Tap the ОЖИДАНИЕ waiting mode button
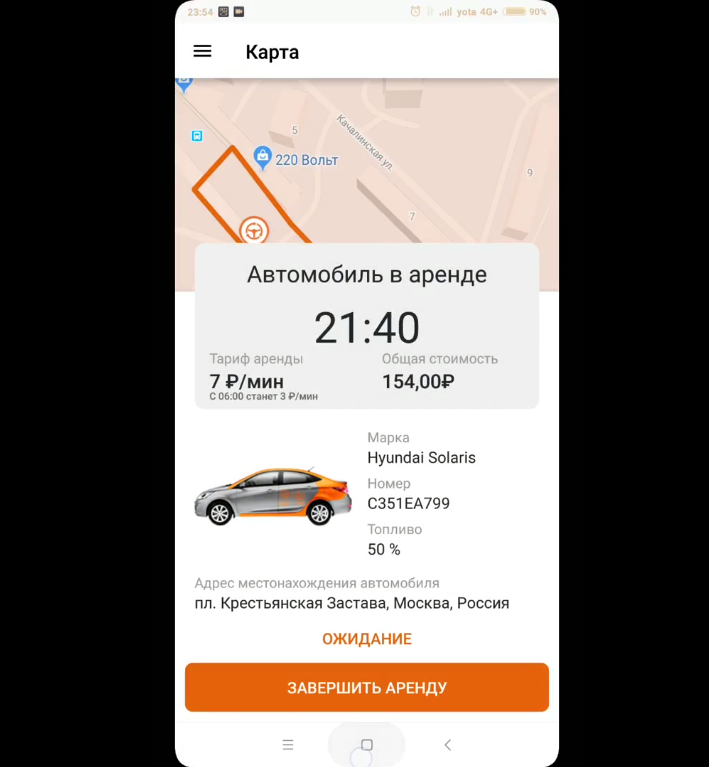Viewport: 709px width, 767px height. point(366,639)
